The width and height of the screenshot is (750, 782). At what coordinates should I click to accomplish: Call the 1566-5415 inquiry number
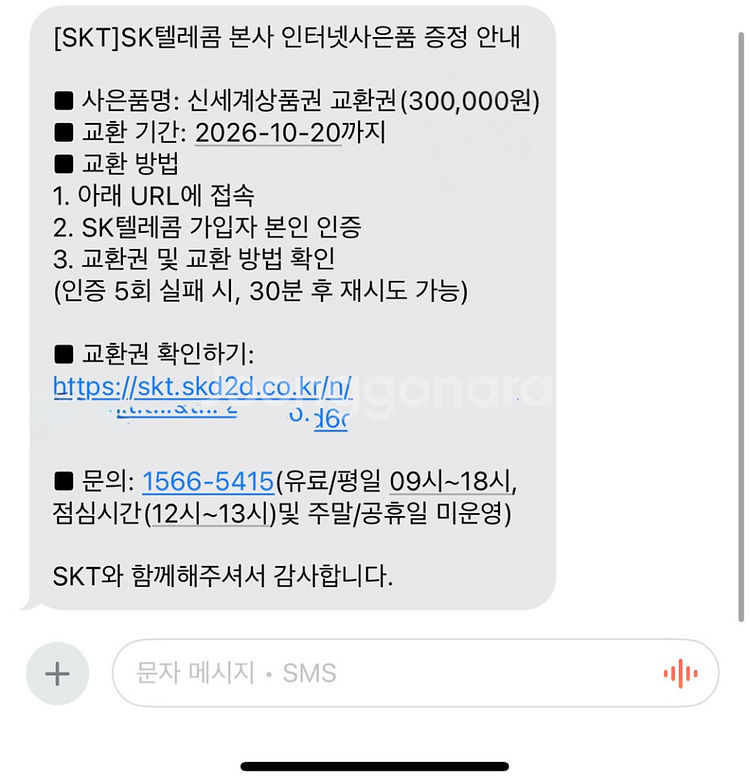coord(206,480)
